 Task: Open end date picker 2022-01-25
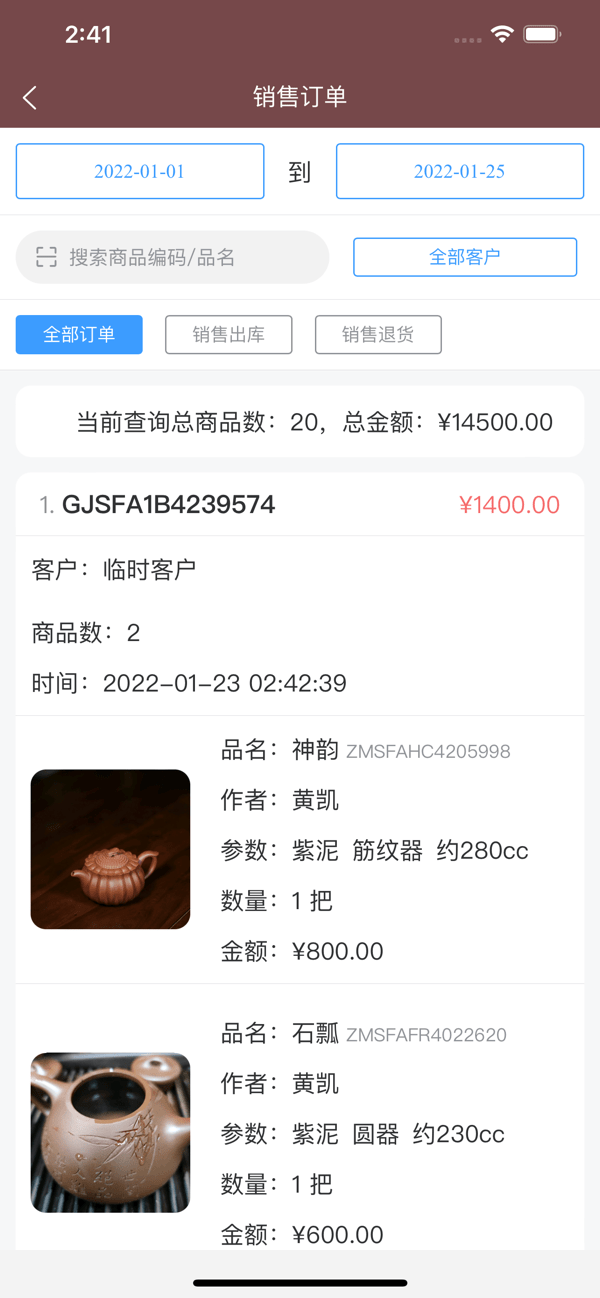[459, 171]
